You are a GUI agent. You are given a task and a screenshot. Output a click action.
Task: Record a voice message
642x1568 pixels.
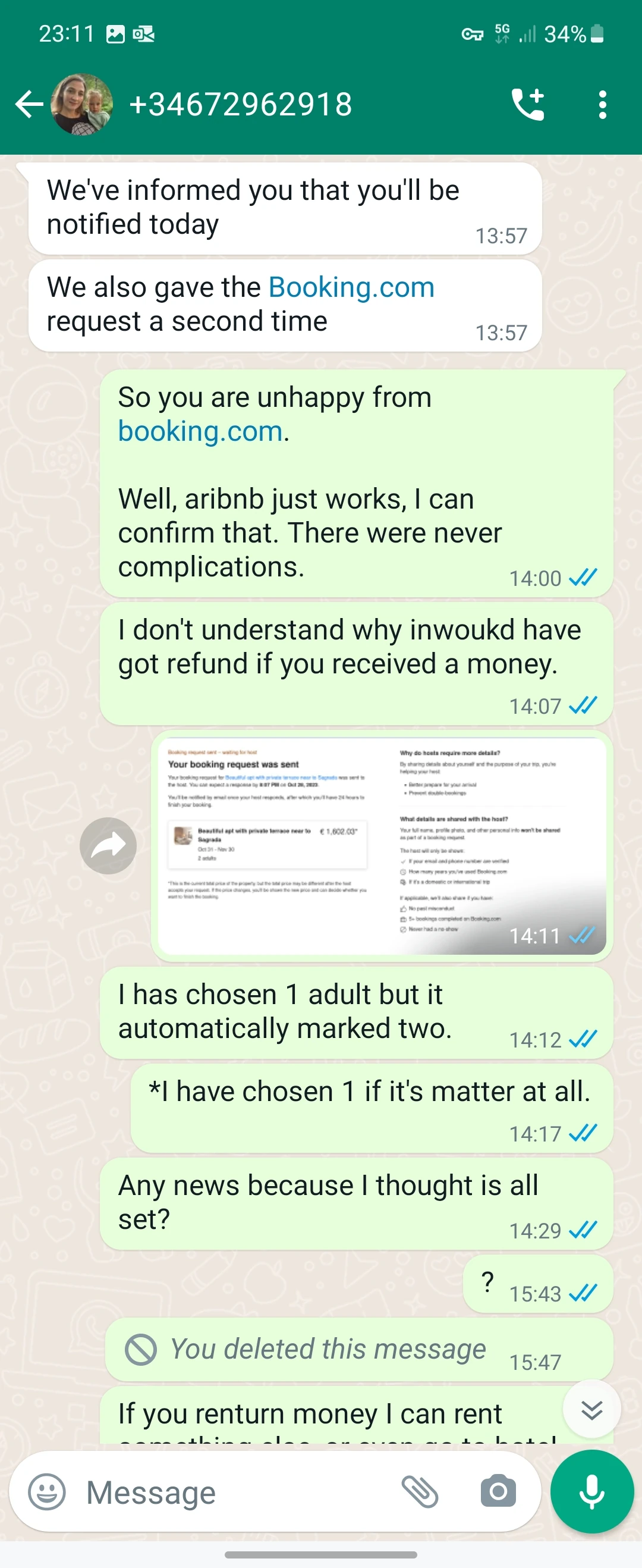(591, 1492)
